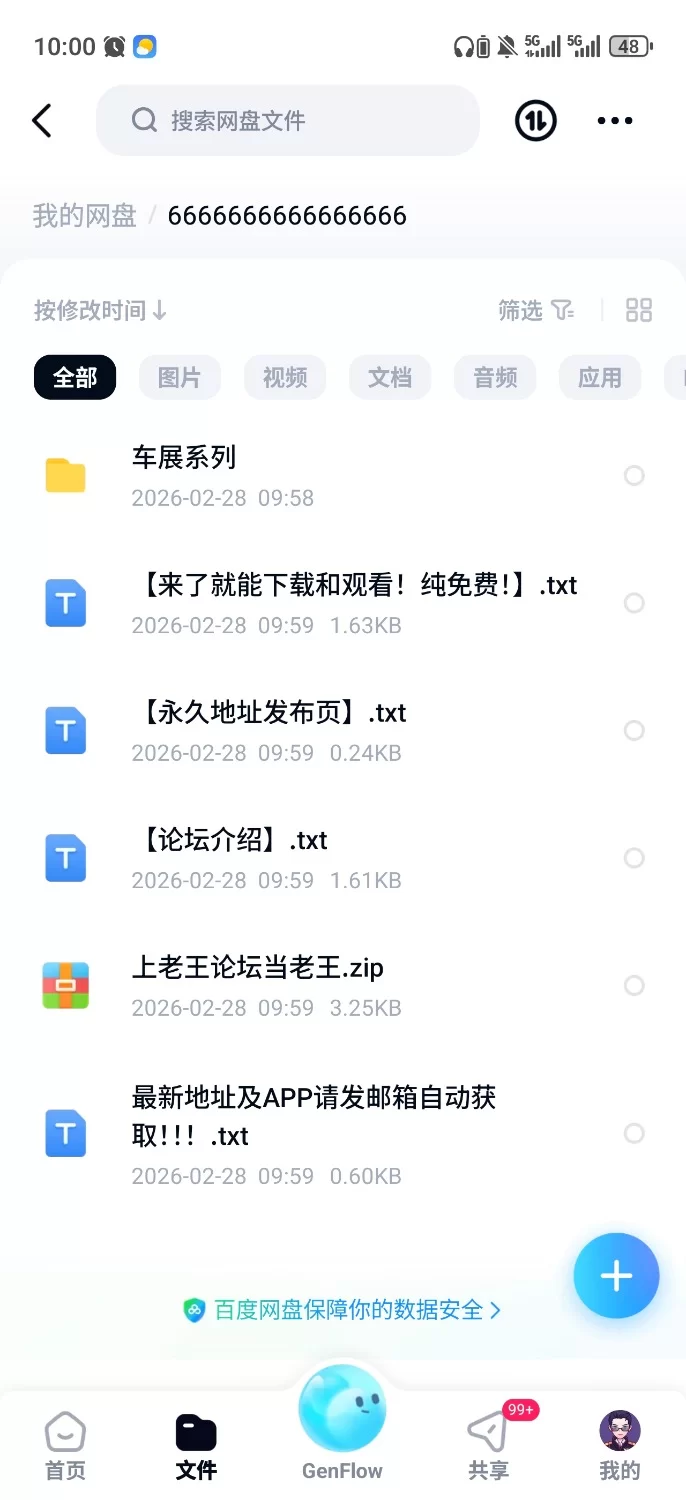Filter files by 图片
This screenshot has width=686, height=1500.
pos(179,378)
